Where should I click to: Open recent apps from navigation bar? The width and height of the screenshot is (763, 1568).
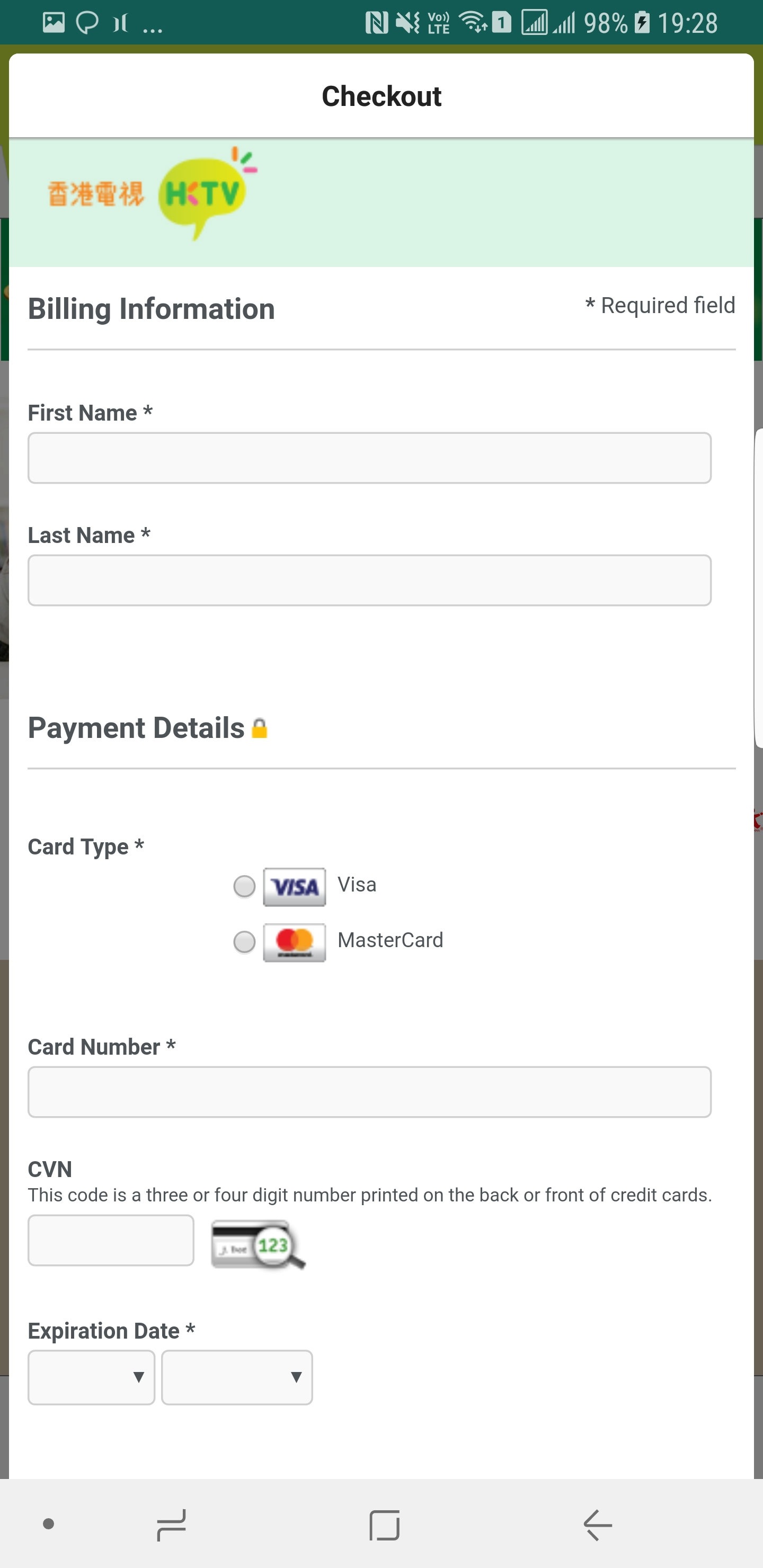point(171,1525)
